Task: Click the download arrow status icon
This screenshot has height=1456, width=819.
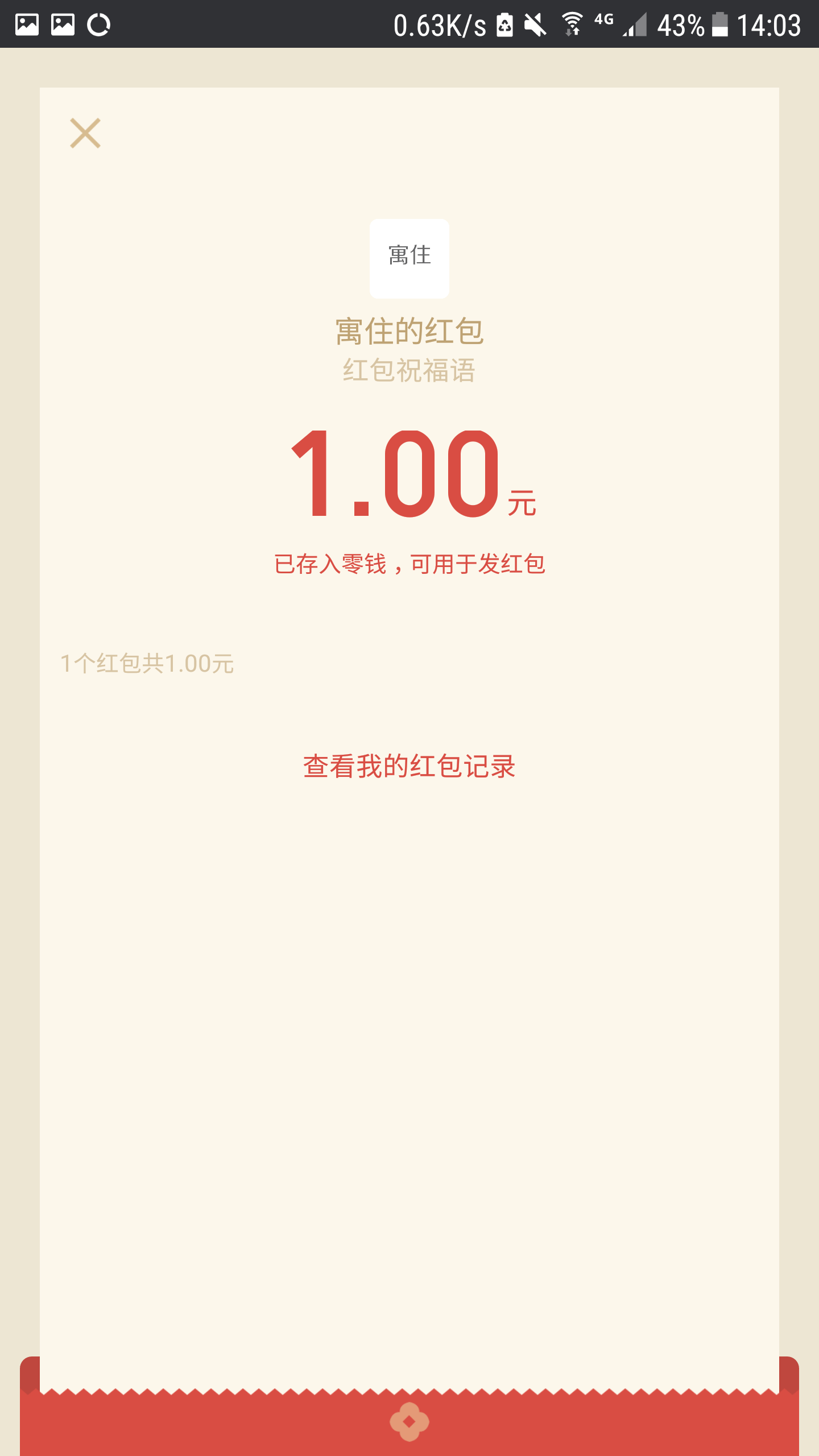Action: tap(569, 31)
